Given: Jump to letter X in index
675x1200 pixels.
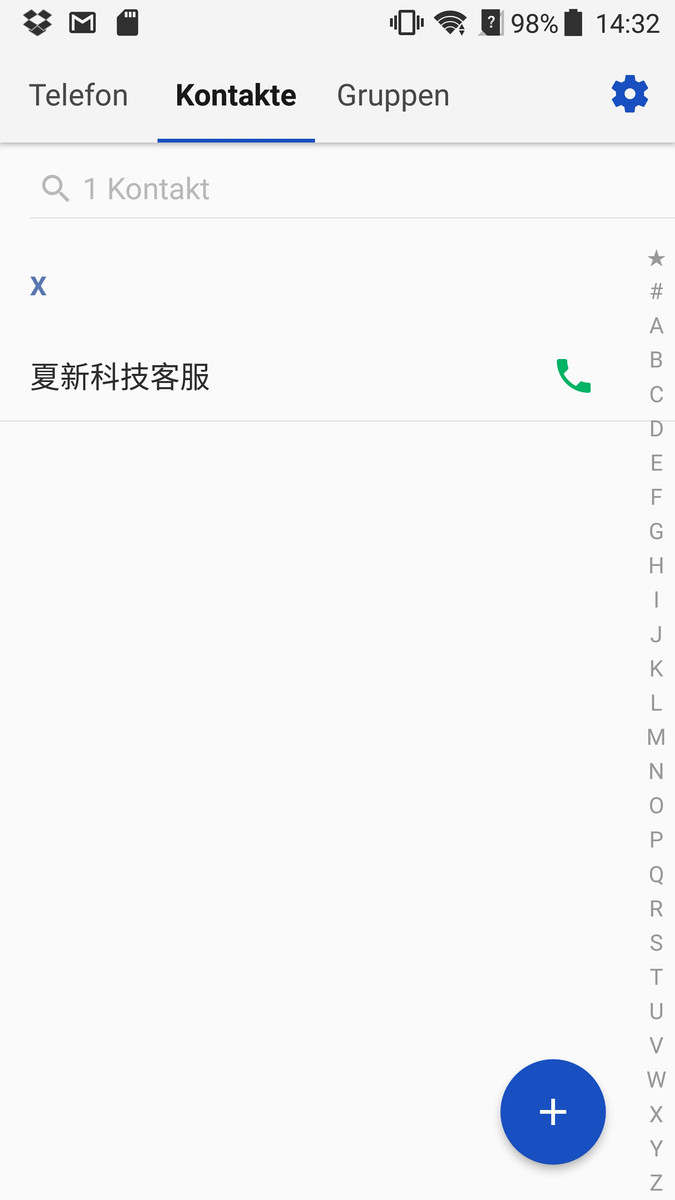Looking at the screenshot, I should point(656,1114).
